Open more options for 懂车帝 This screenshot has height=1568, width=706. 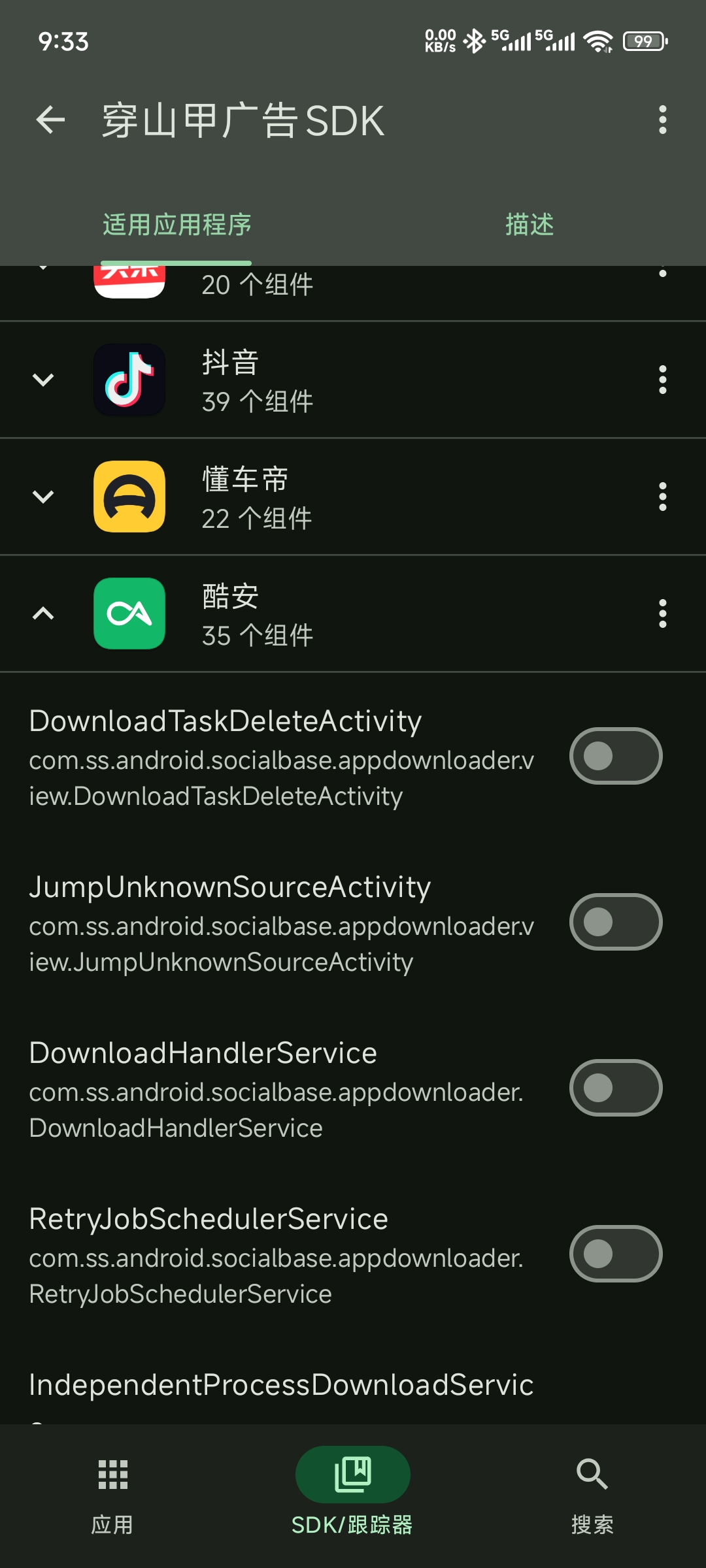coord(662,497)
